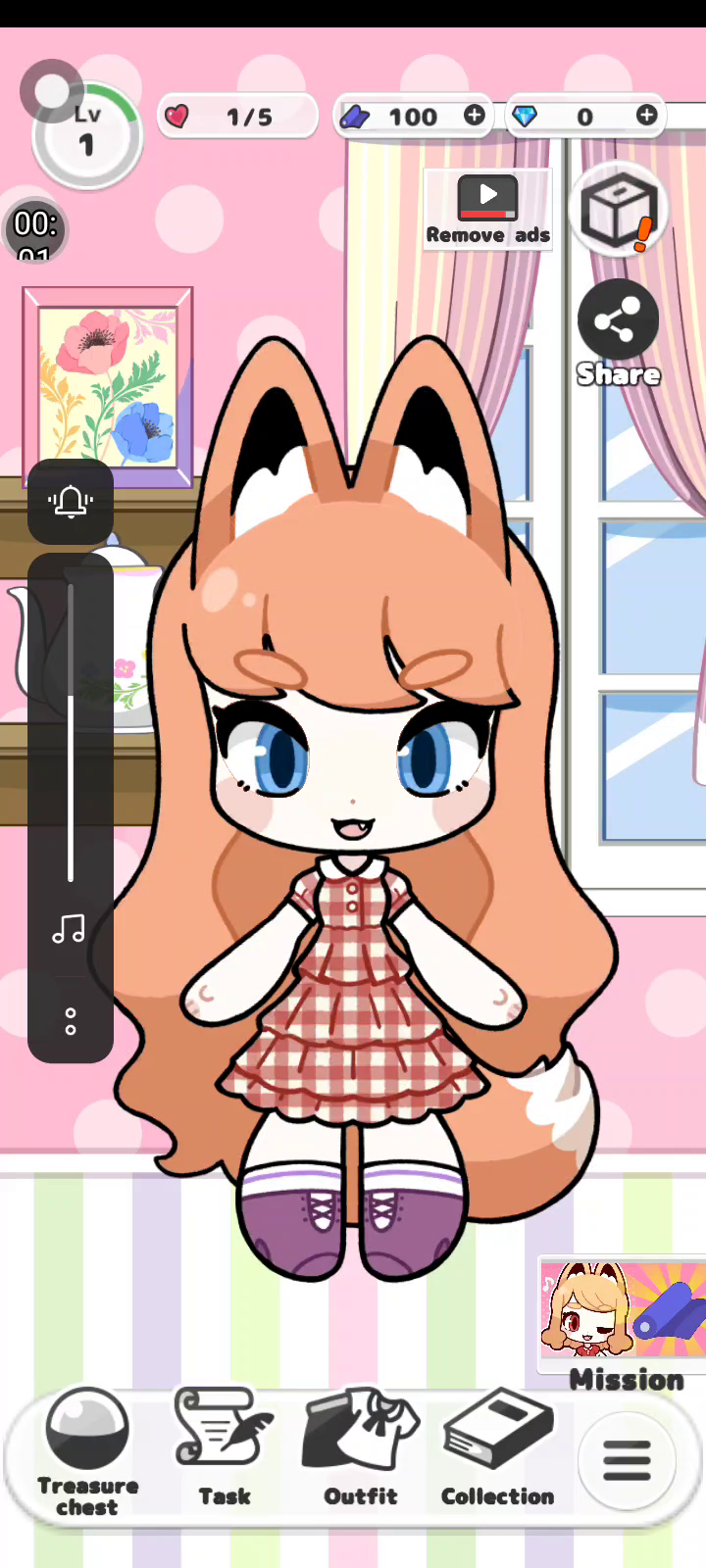Open the level 1 profile badge
The width and height of the screenshot is (706, 1568).
tap(87, 135)
